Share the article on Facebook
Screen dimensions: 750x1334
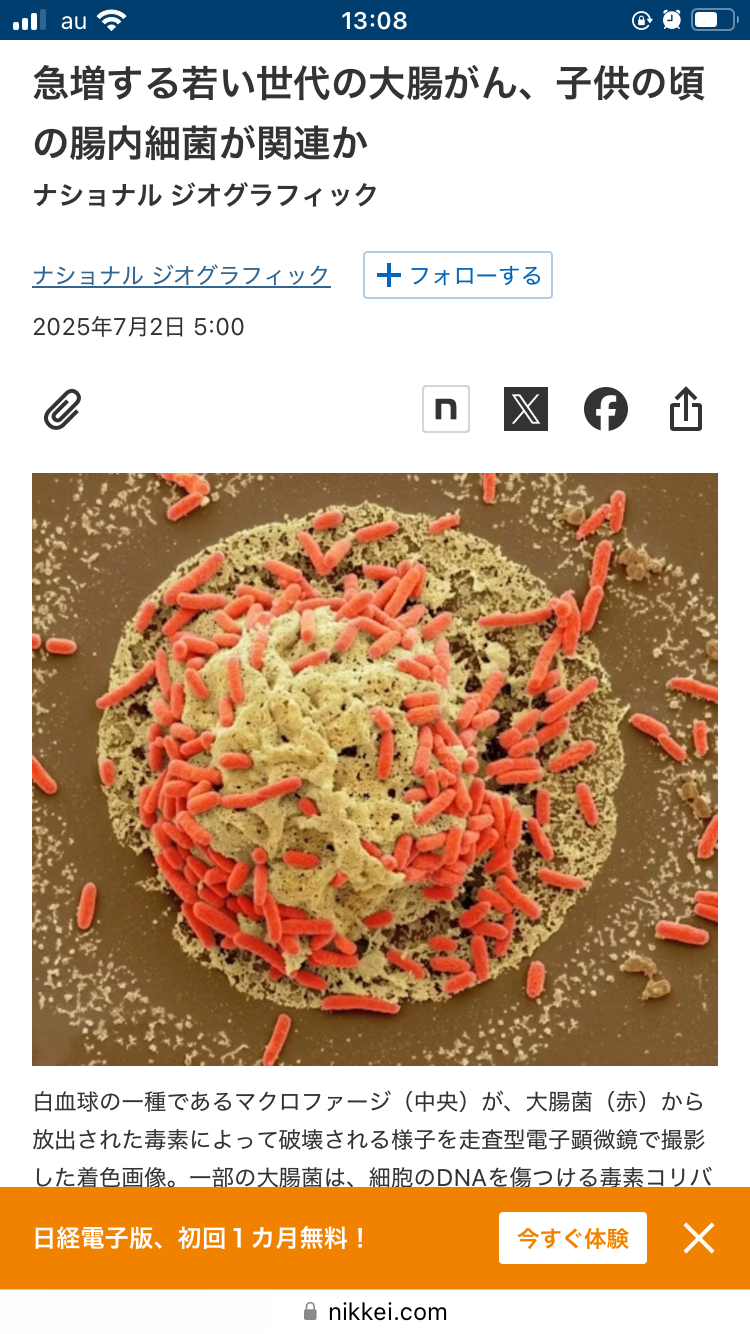point(606,409)
